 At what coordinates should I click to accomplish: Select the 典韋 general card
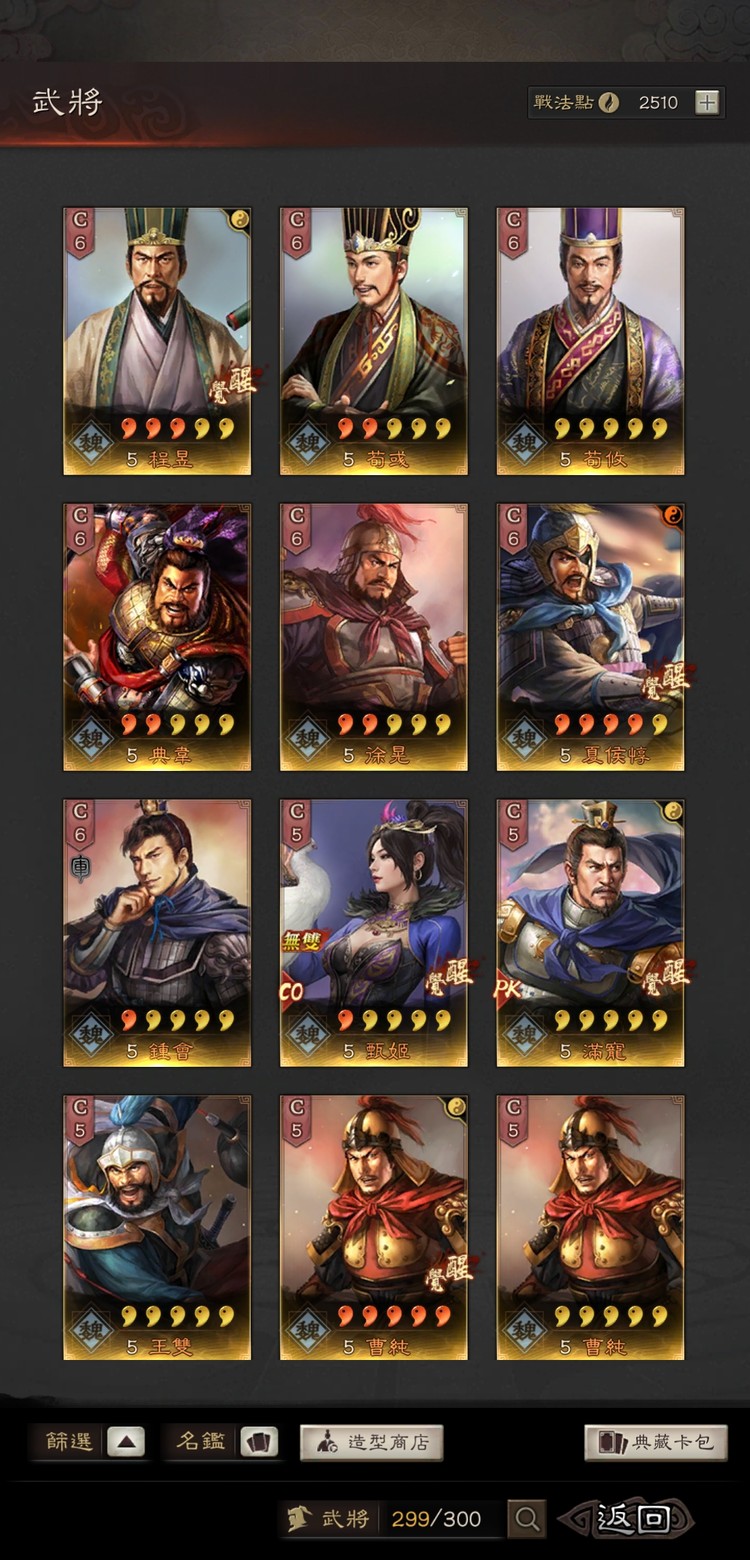pos(157,636)
